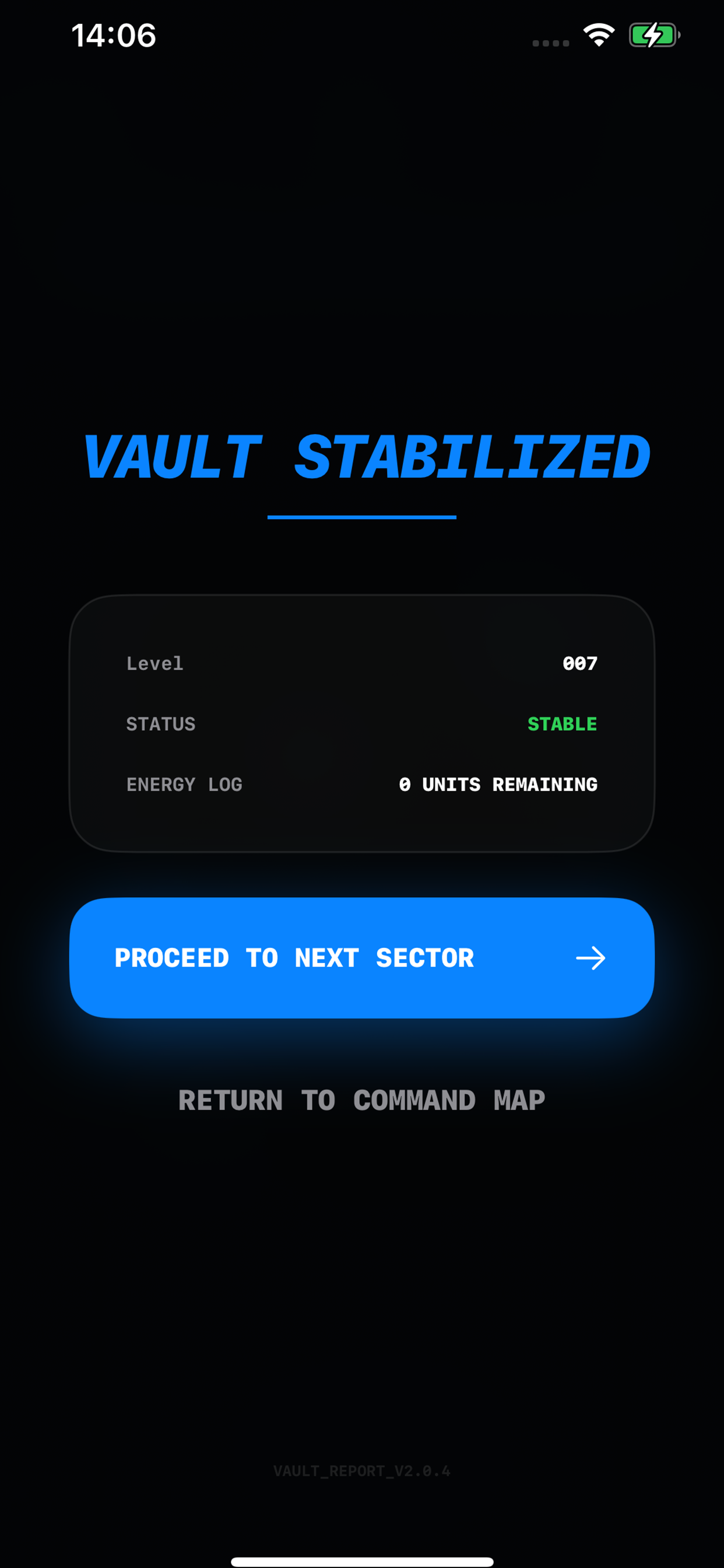Image resolution: width=724 pixels, height=1568 pixels.
Task: Proceed to the next sector
Action: coord(361,957)
